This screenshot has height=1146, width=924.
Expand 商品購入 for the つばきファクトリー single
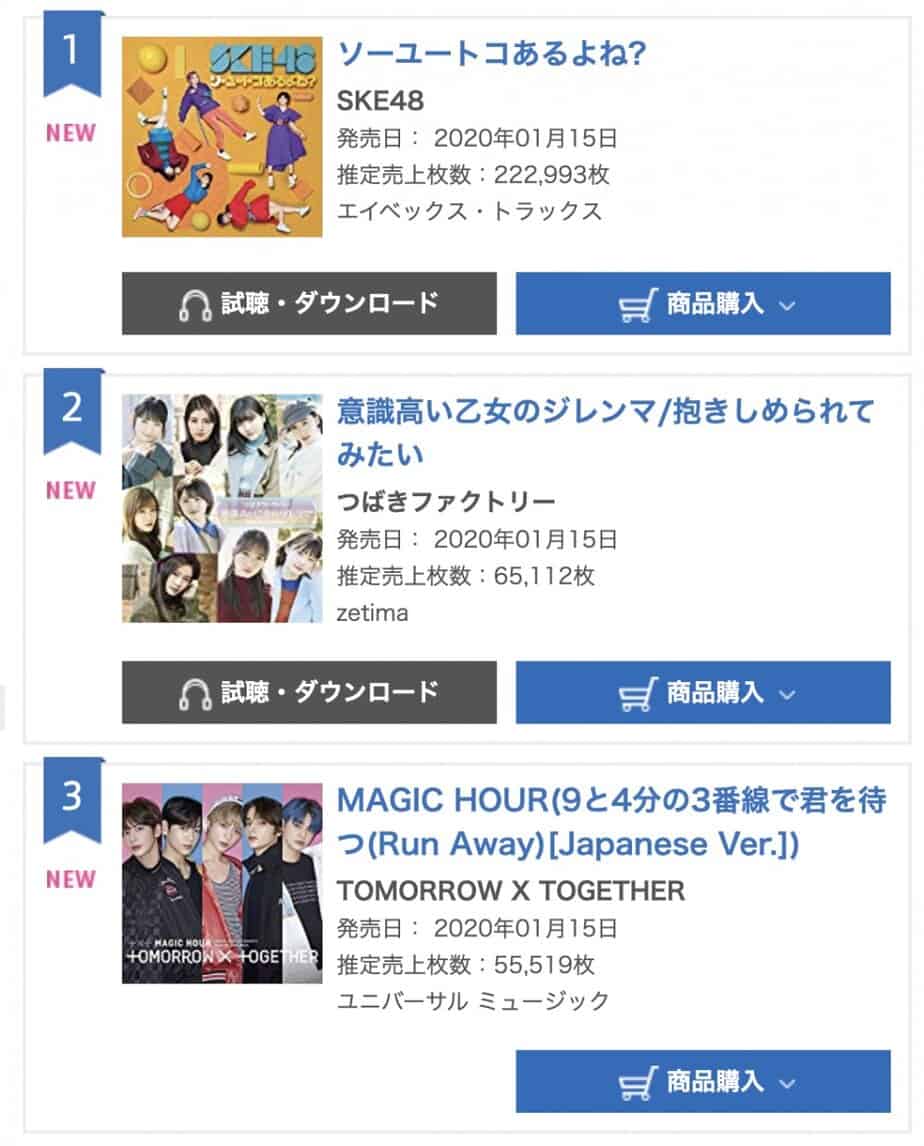click(703, 692)
